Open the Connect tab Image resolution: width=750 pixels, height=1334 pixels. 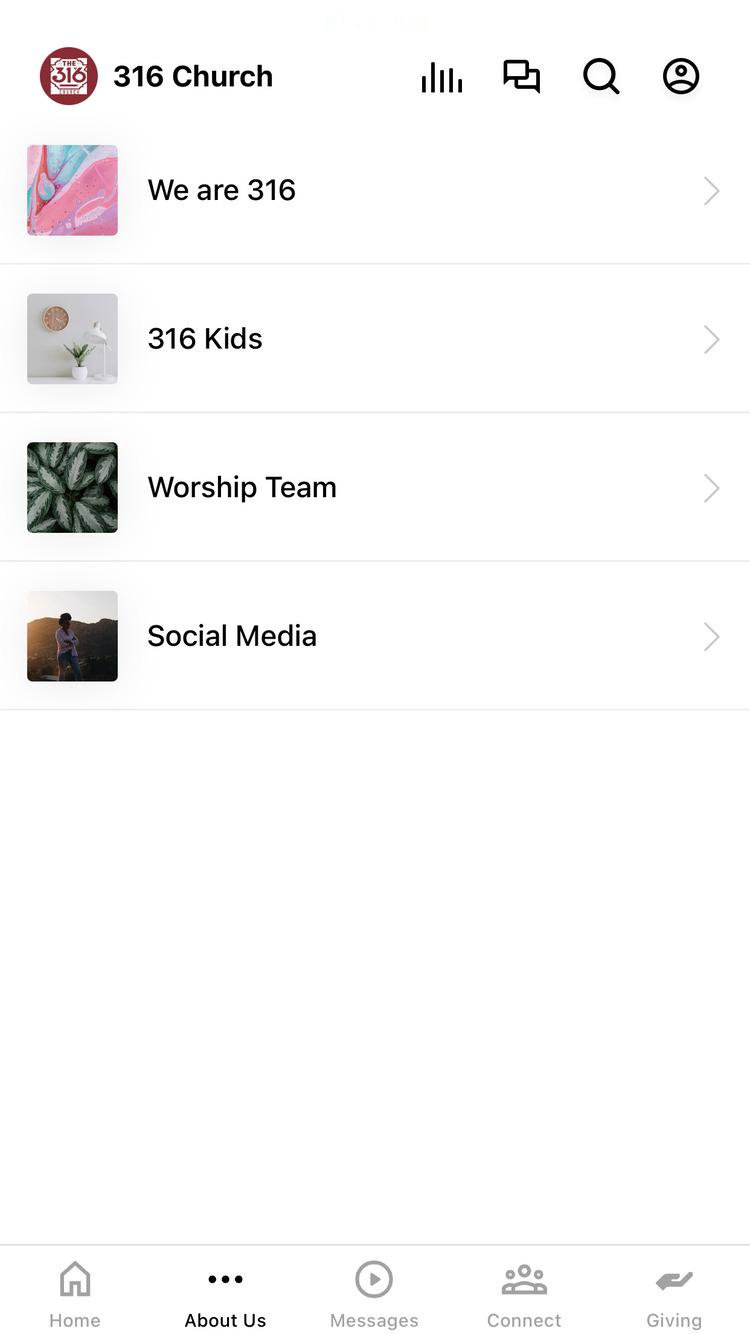524,1292
